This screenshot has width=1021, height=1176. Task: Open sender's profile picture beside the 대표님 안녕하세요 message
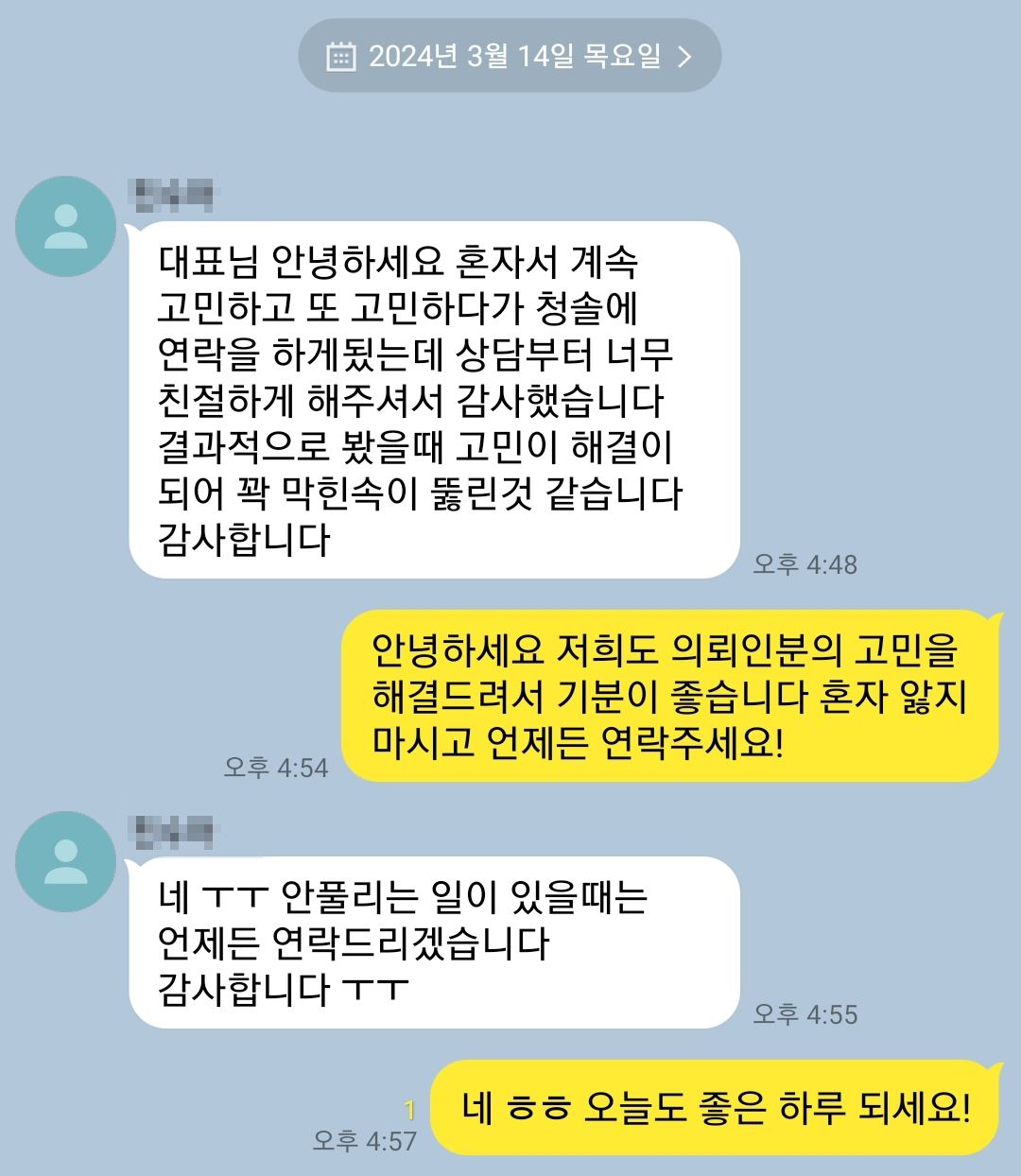point(65,227)
